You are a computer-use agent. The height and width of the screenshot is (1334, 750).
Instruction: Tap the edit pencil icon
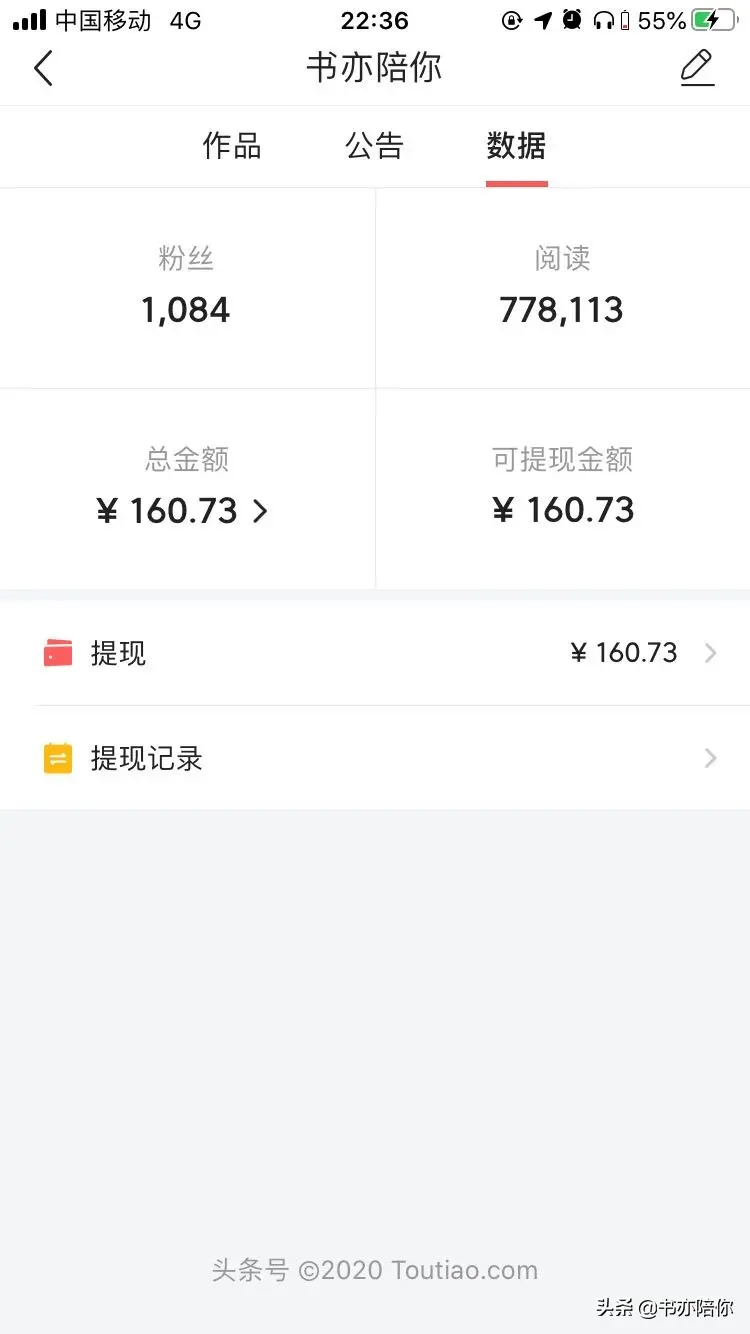tap(697, 68)
